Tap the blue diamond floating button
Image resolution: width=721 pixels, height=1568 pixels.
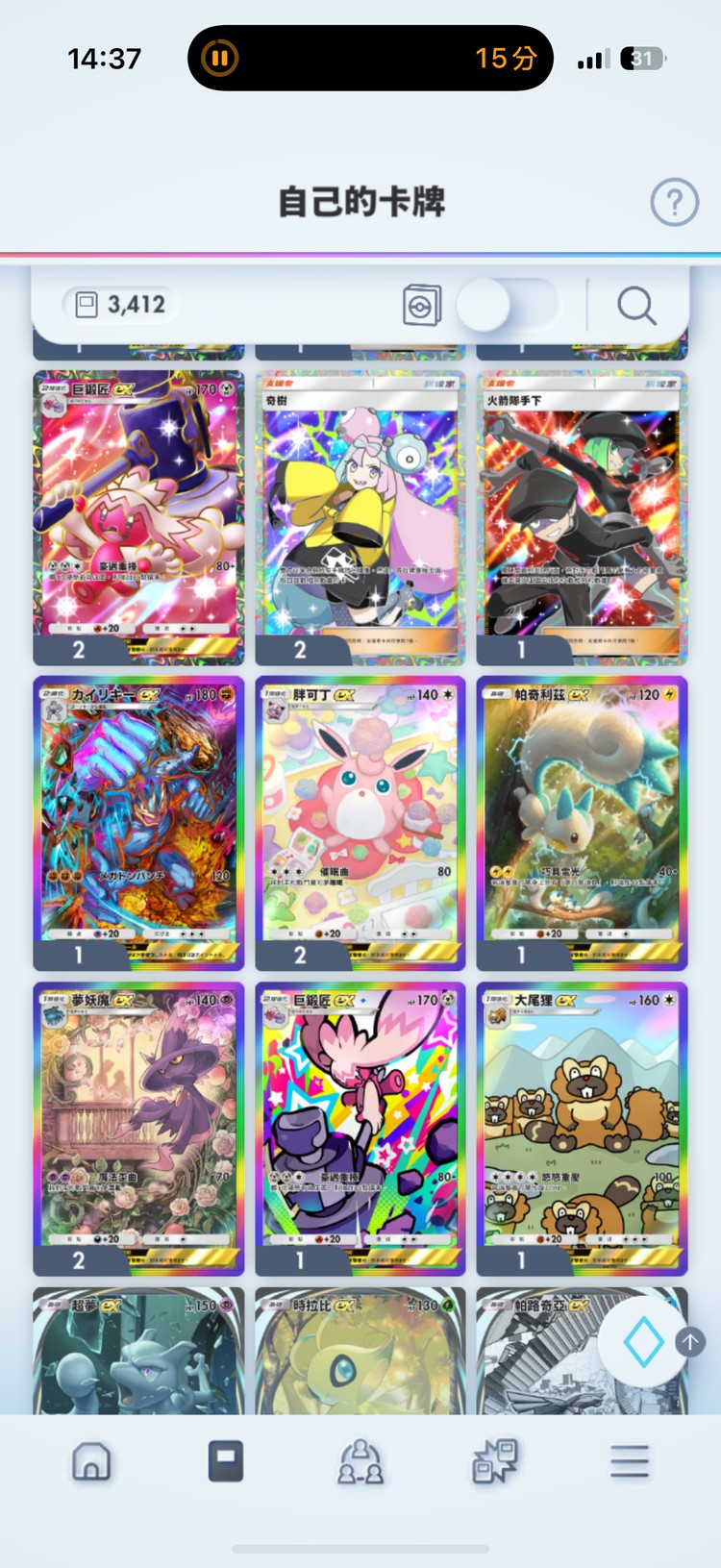click(643, 1342)
